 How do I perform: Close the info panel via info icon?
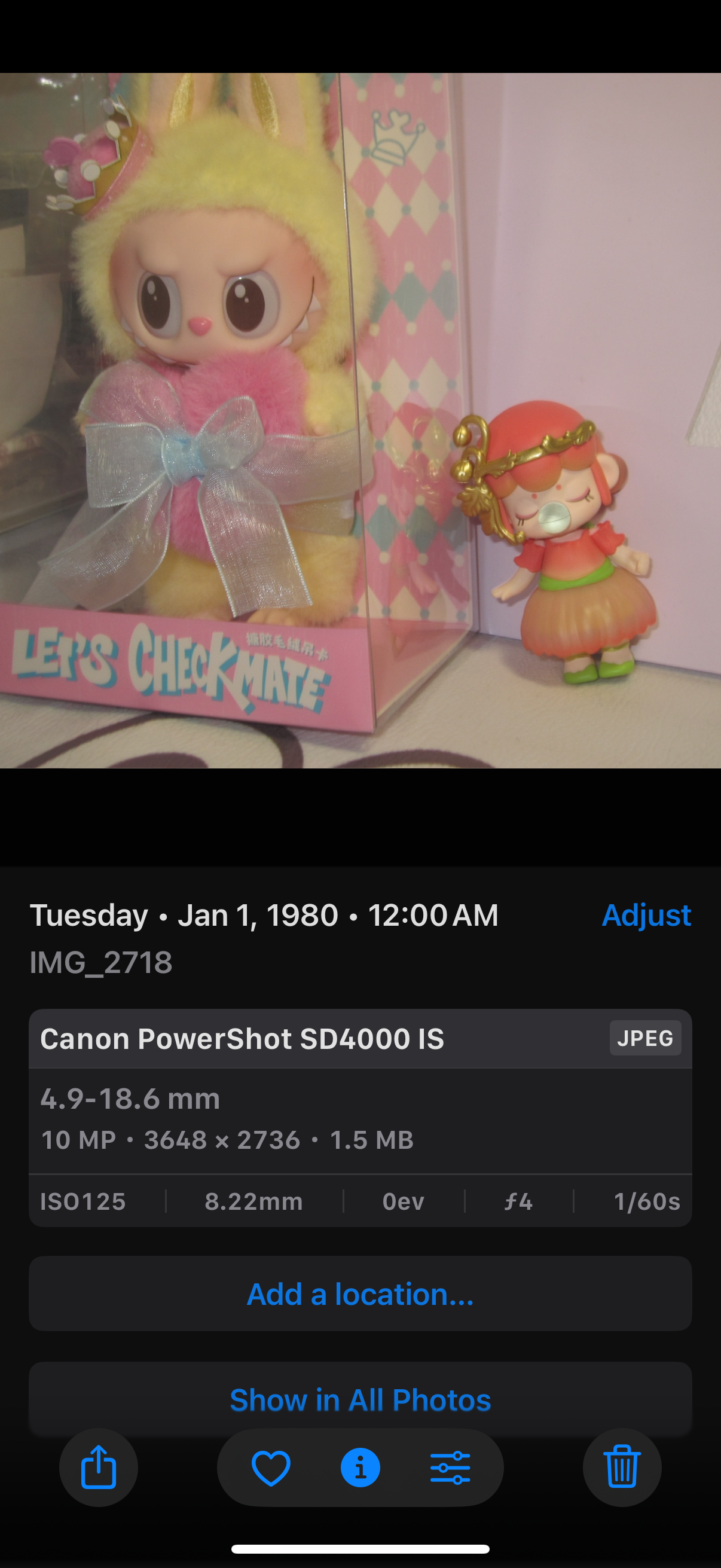pos(360,1468)
